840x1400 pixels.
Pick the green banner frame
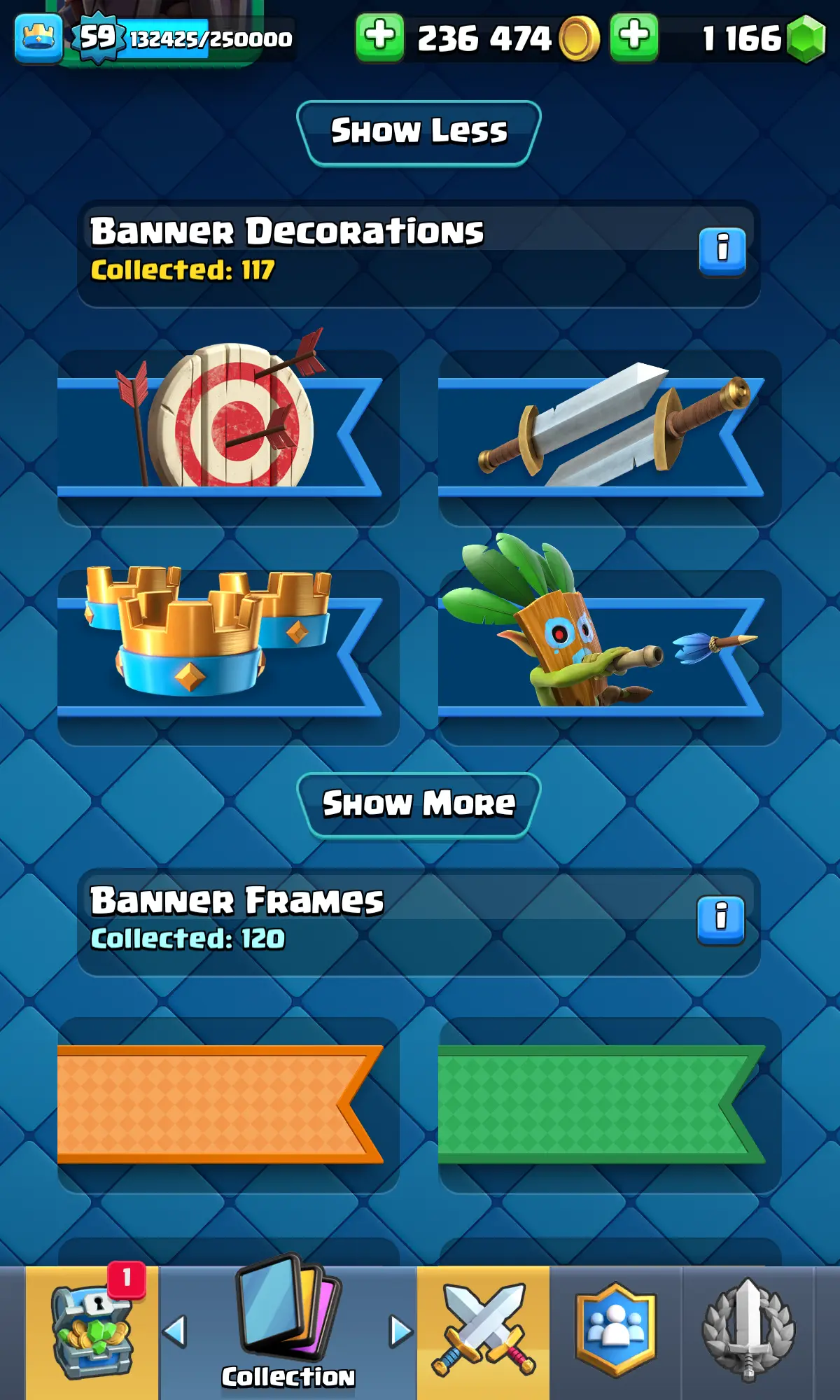click(609, 1105)
